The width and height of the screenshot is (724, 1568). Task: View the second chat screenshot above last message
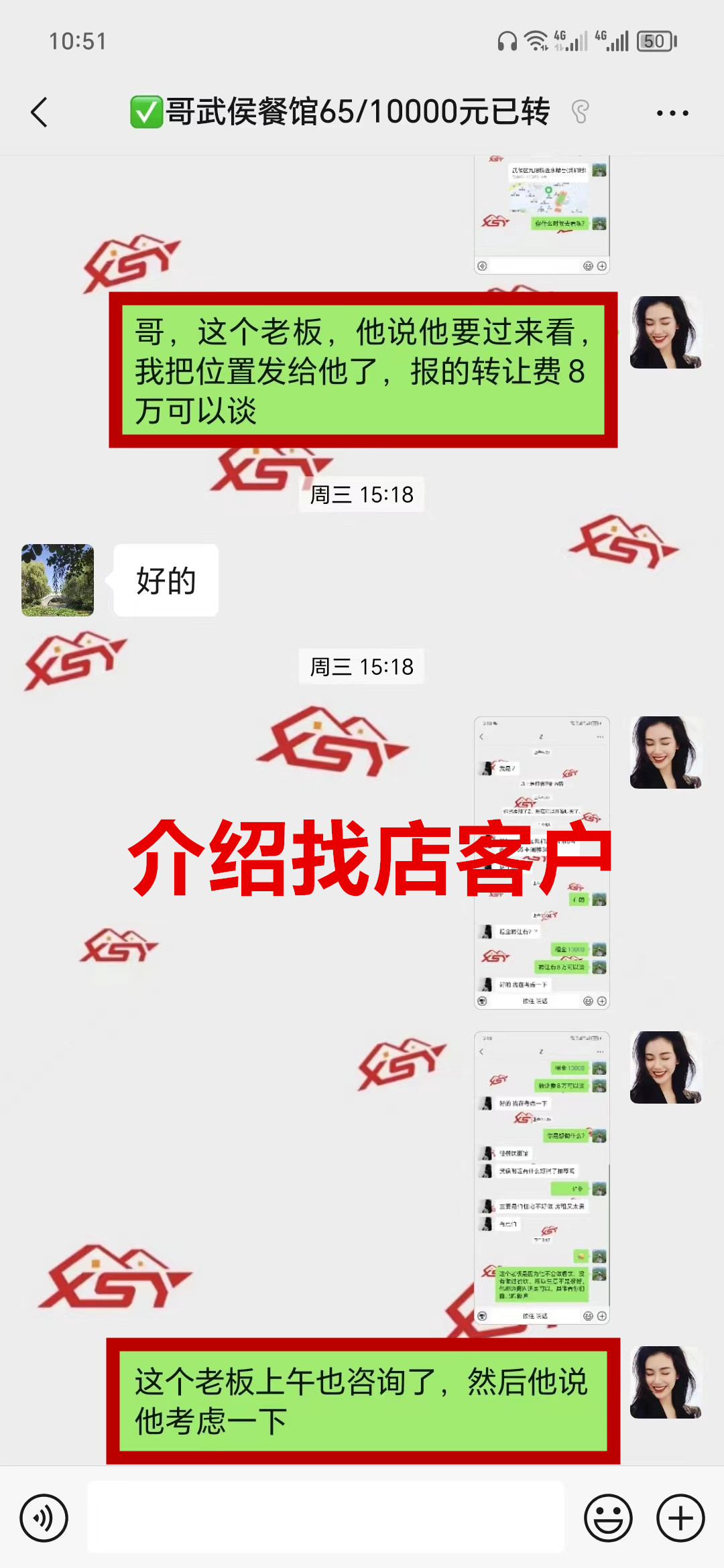pos(542,1177)
